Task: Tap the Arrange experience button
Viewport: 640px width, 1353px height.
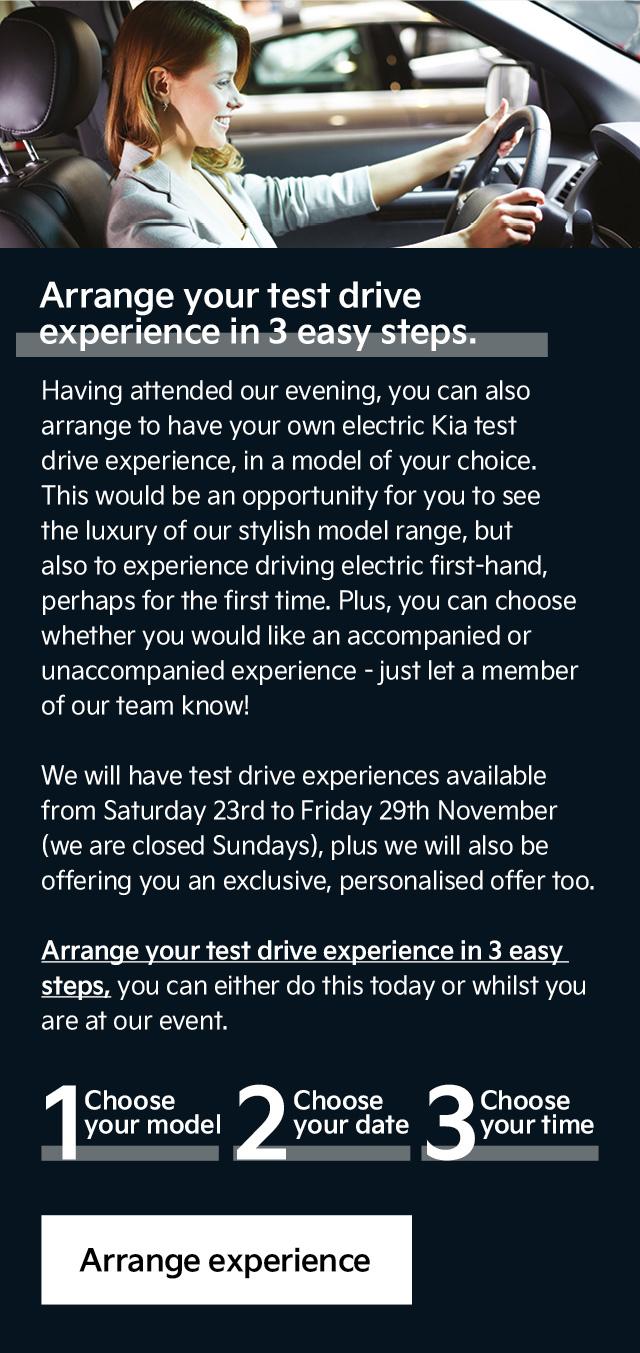Action: [226, 1259]
